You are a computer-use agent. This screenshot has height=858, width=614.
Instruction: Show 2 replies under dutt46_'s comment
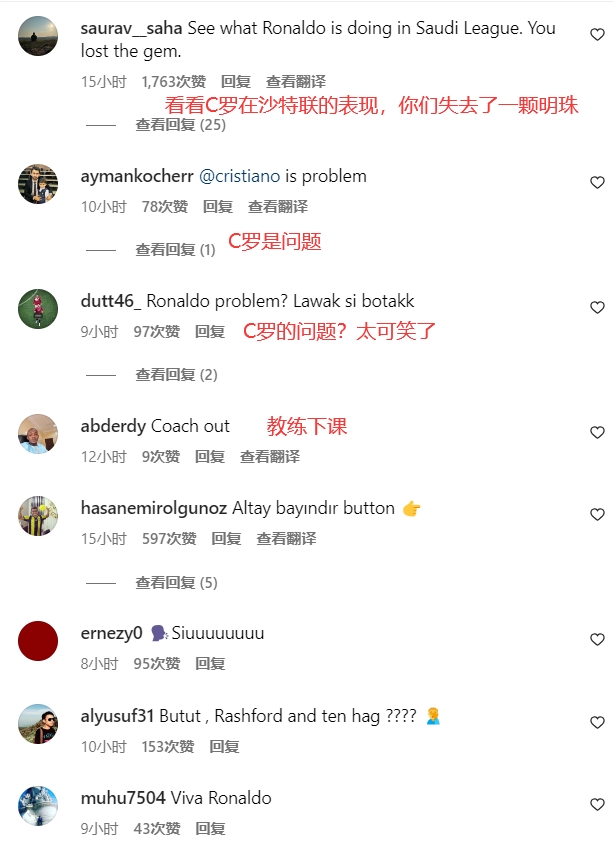click(x=176, y=375)
